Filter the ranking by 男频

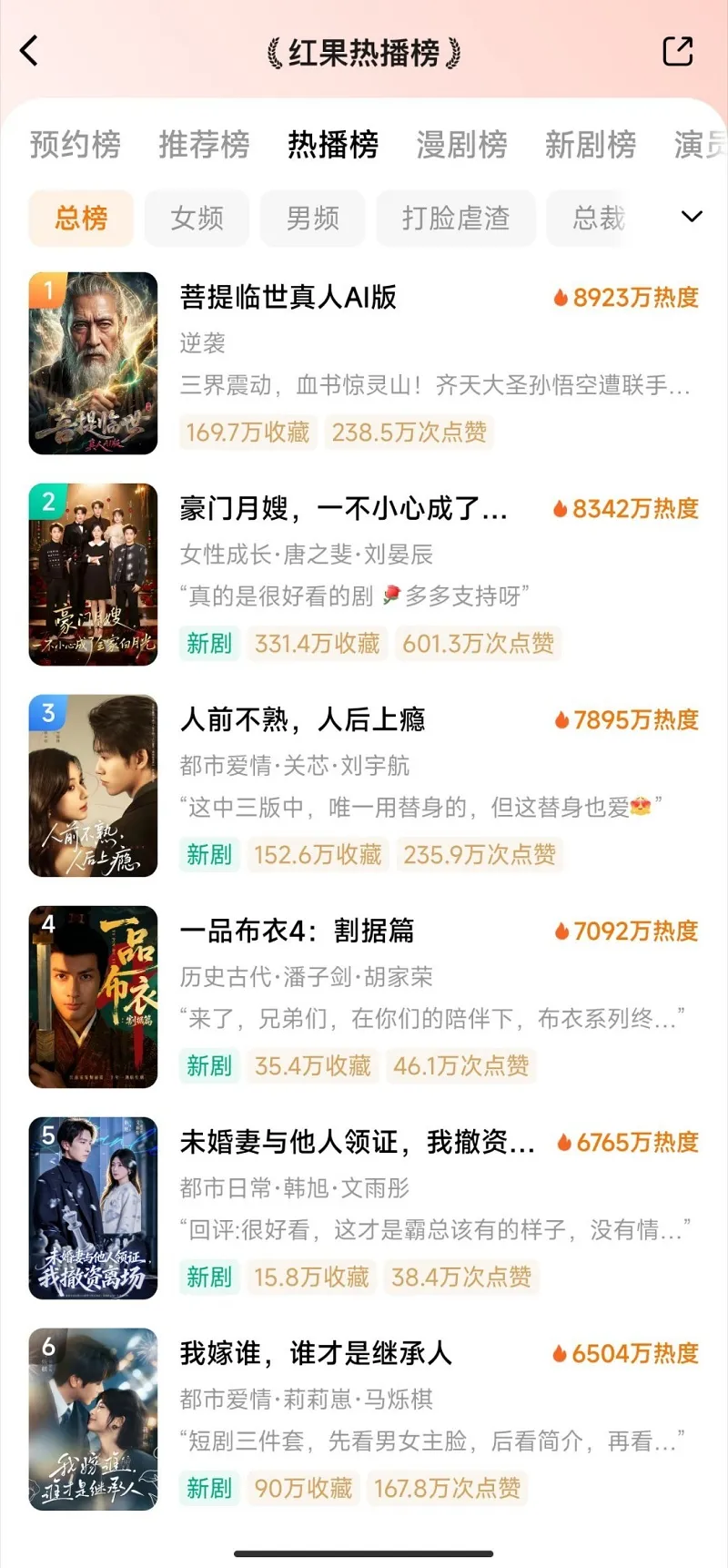[x=312, y=219]
